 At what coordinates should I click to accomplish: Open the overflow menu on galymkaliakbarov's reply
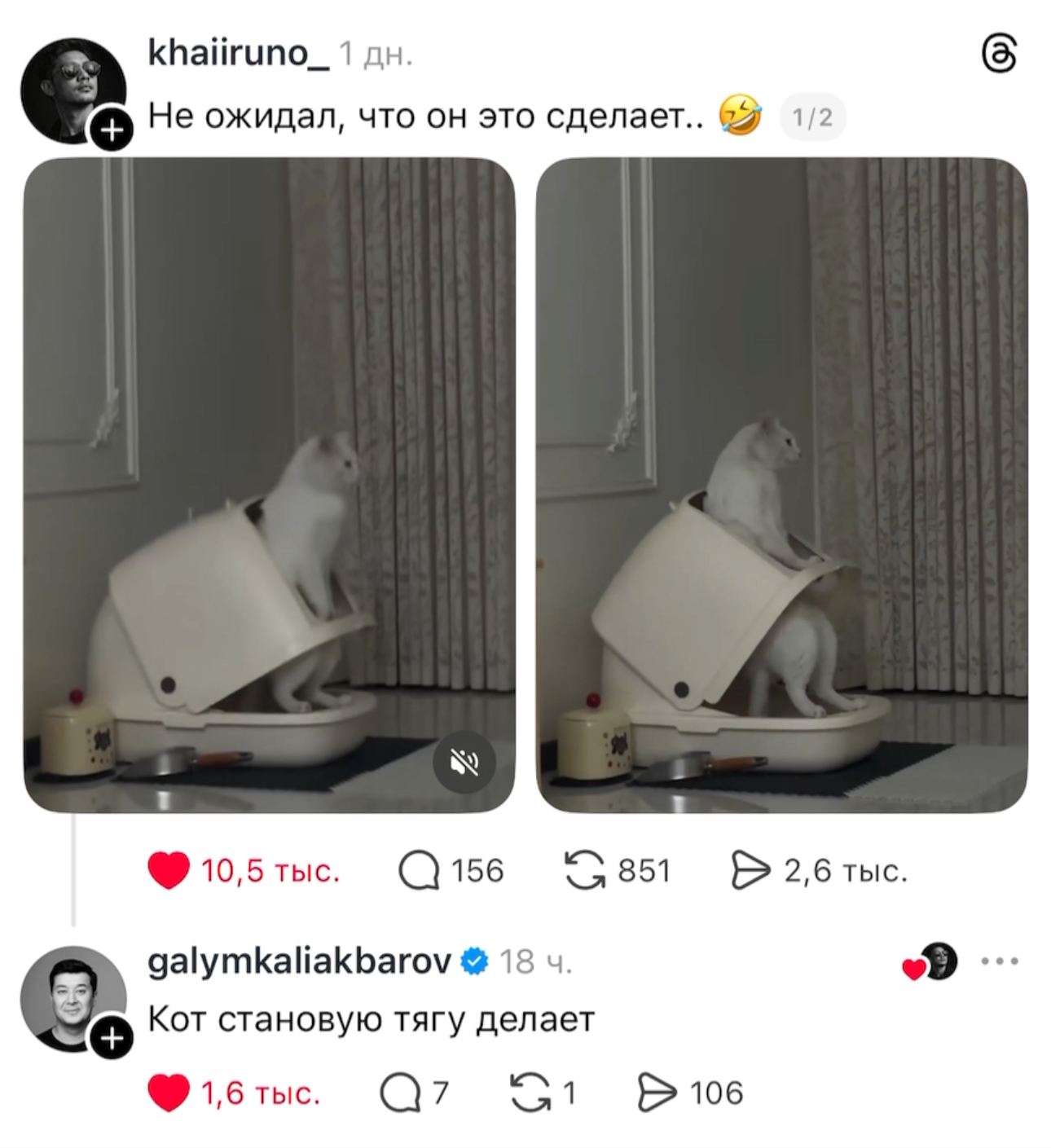[x=1000, y=961]
